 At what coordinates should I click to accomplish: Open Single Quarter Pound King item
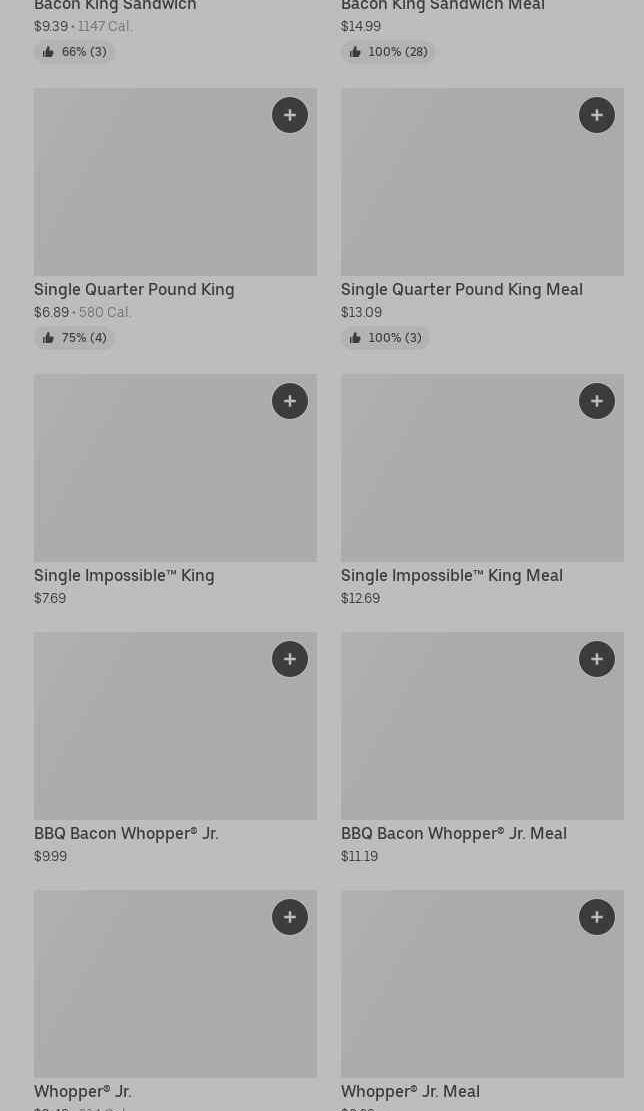[150, 200]
